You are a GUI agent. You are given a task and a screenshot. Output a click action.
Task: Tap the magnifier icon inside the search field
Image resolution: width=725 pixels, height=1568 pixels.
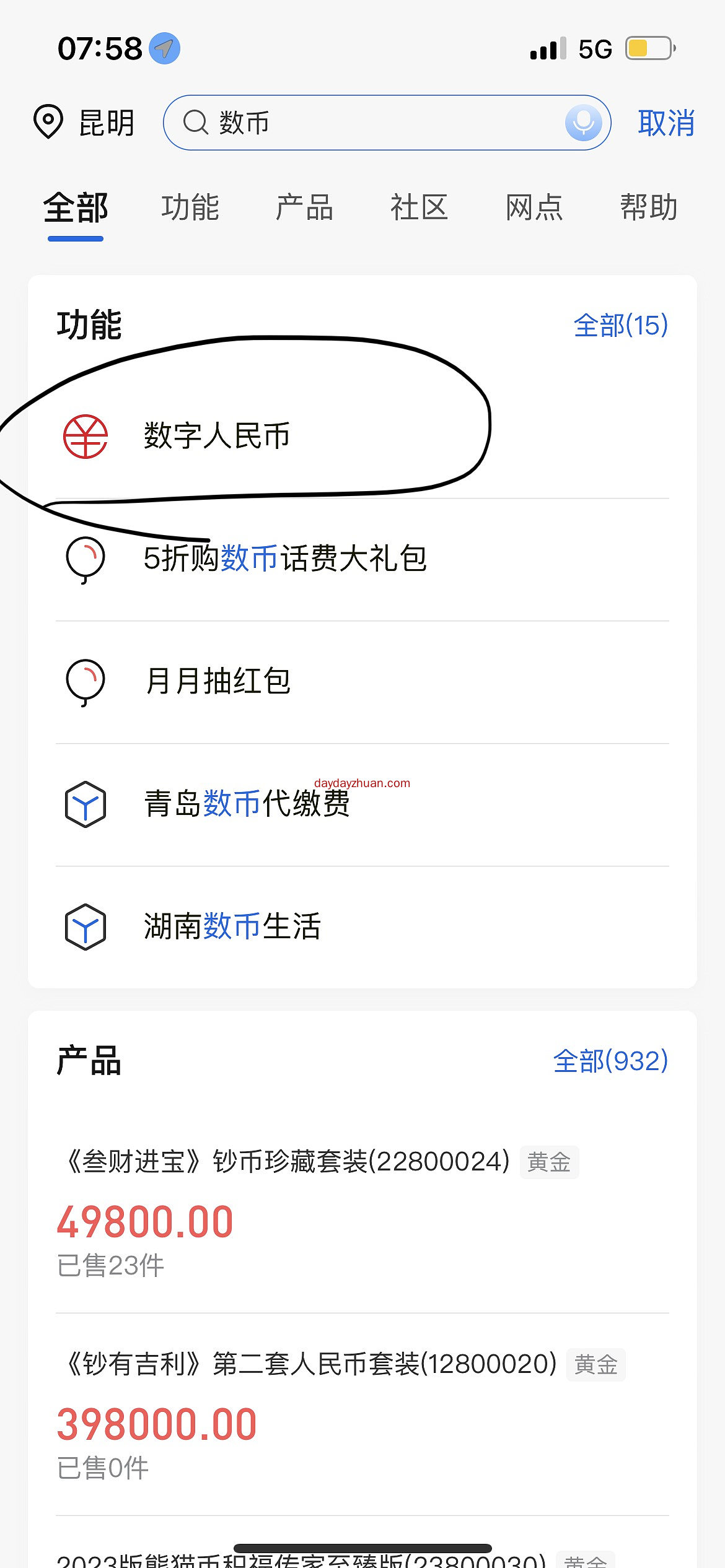coord(195,123)
